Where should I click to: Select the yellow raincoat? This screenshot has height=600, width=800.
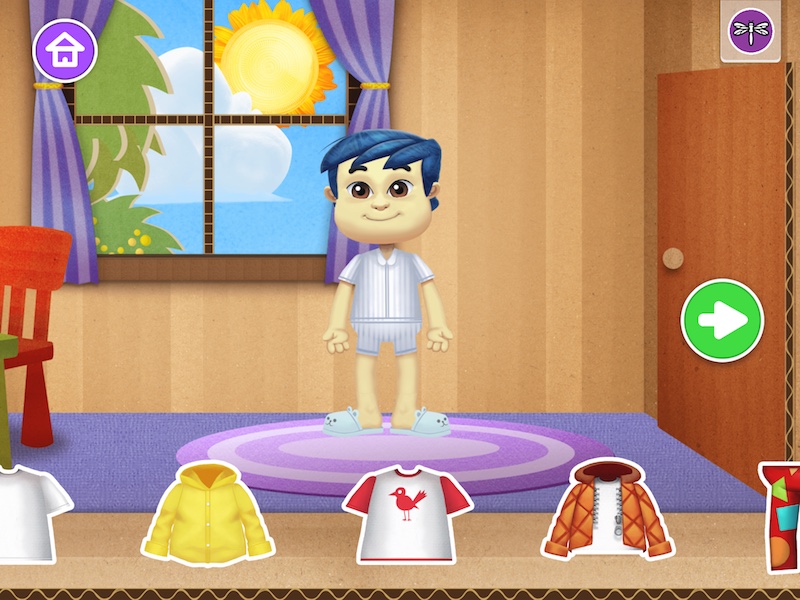point(208,513)
